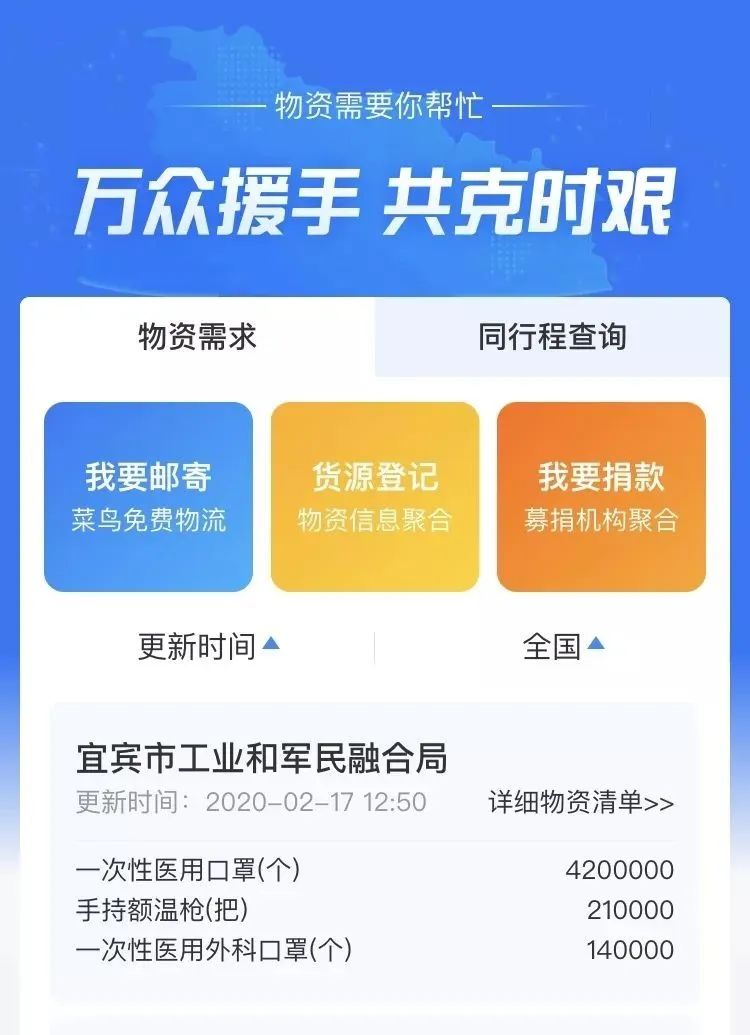Open the 全国 region filter
This screenshot has width=750, height=1035.
(x=563, y=646)
